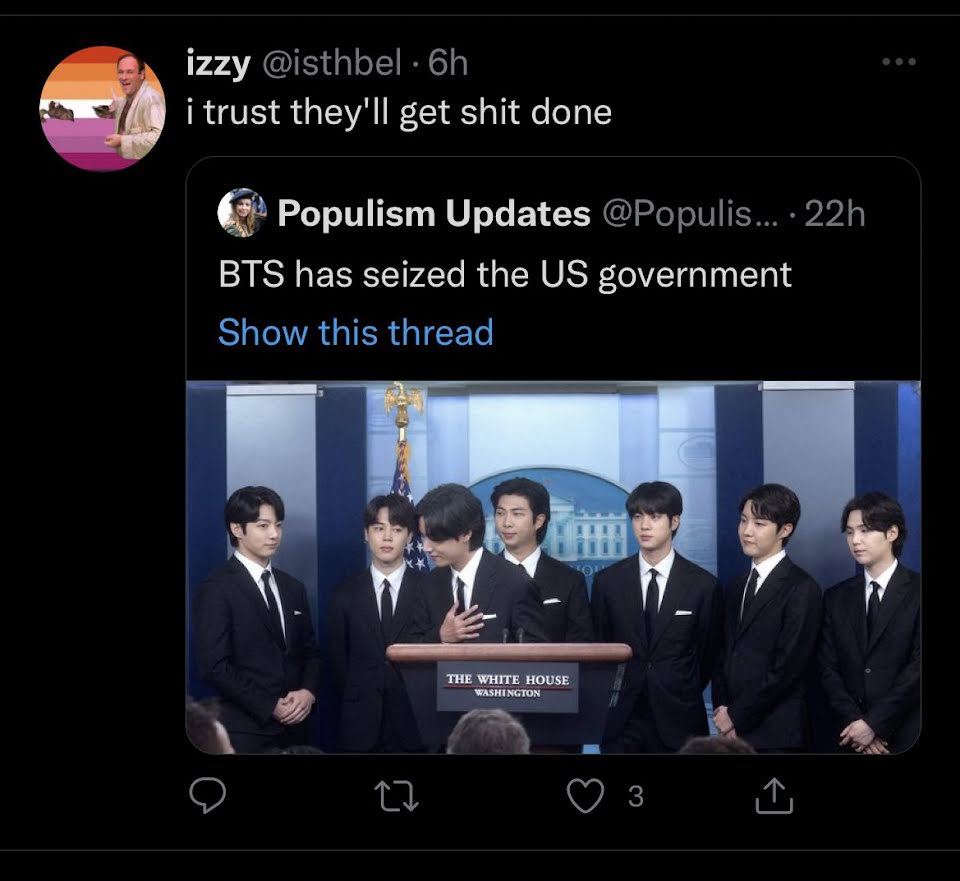Retweet izzy's tweet
The height and width of the screenshot is (881, 960).
click(x=397, y=795)
